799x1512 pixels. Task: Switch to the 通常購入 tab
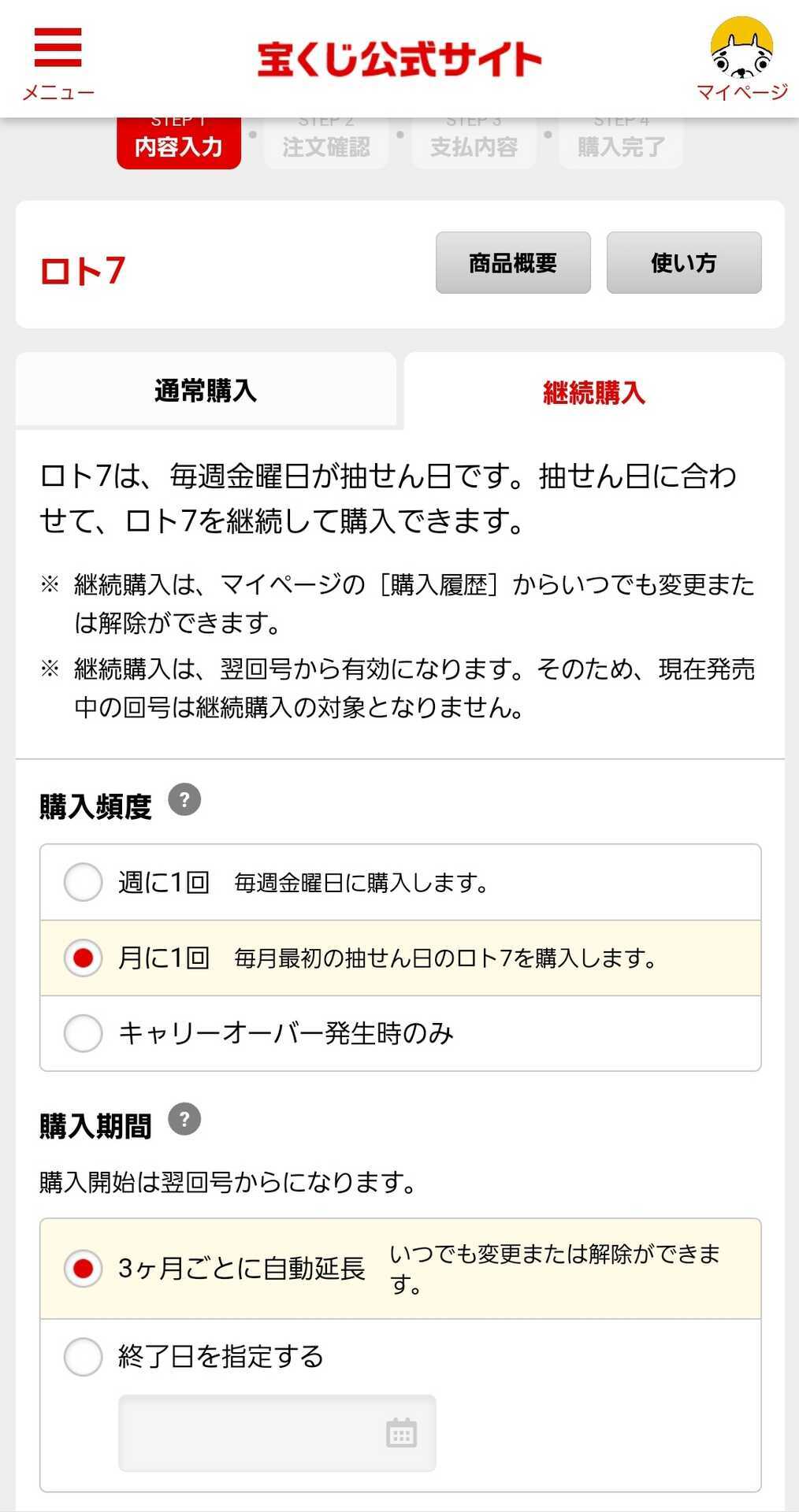206,391
